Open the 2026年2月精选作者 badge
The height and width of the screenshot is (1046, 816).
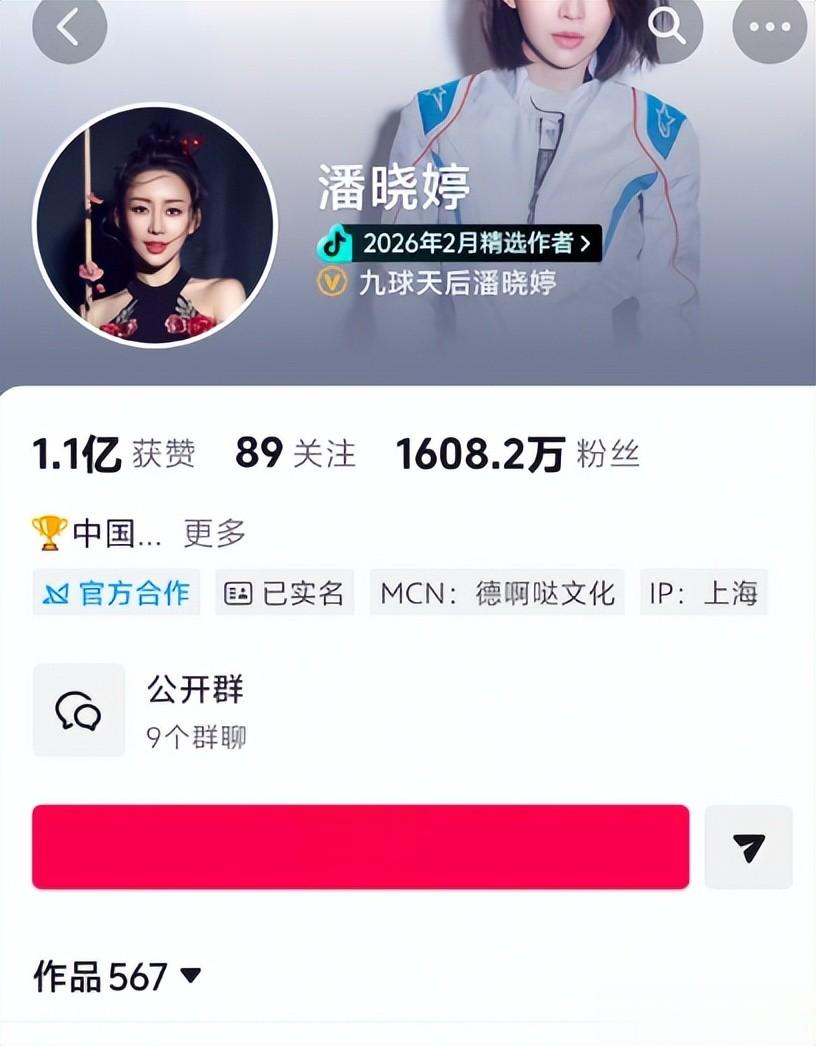tap(459, 243)
